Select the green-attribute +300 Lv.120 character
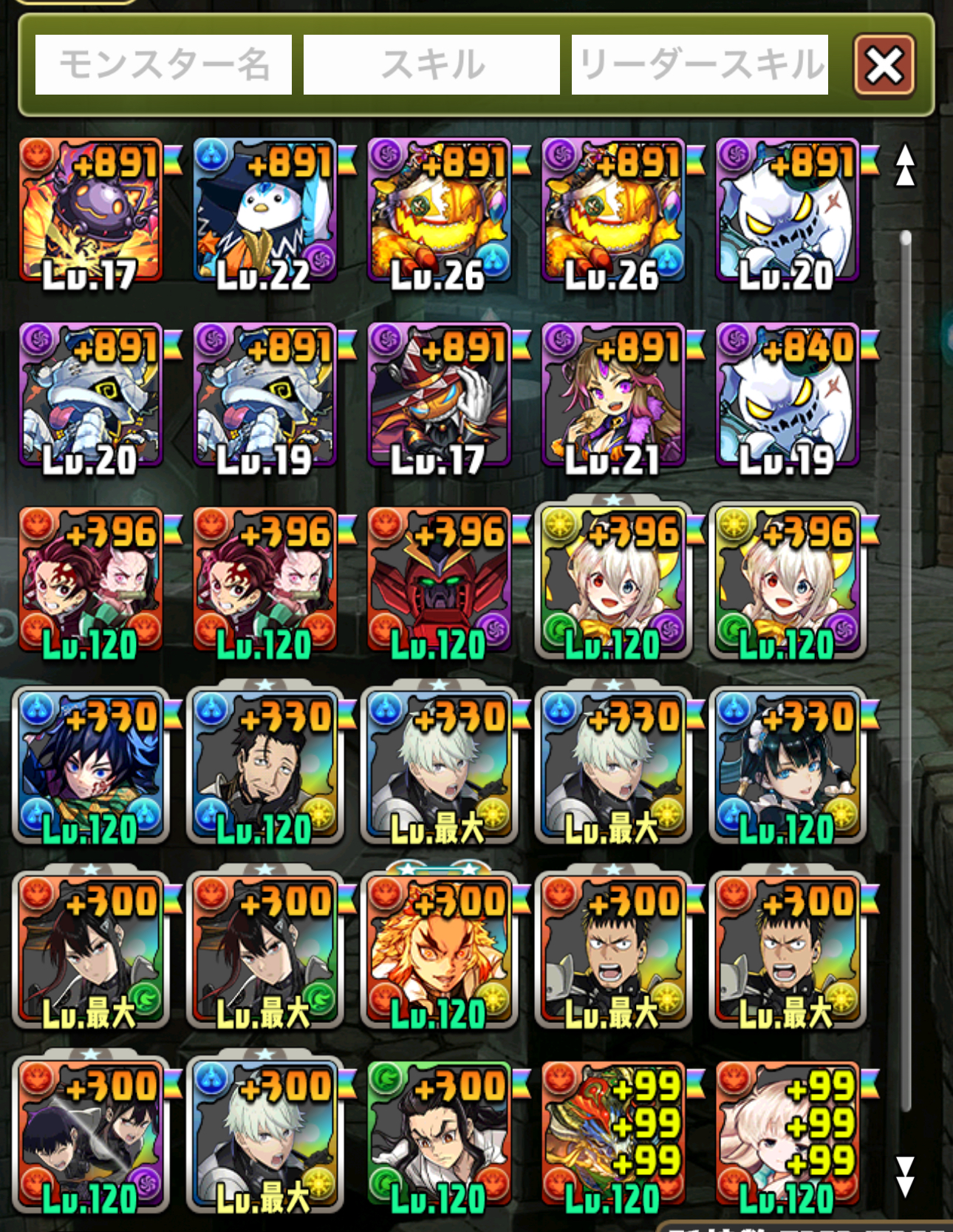The height and width of the screenshot is (1232, 953). tap(439, 1135)
